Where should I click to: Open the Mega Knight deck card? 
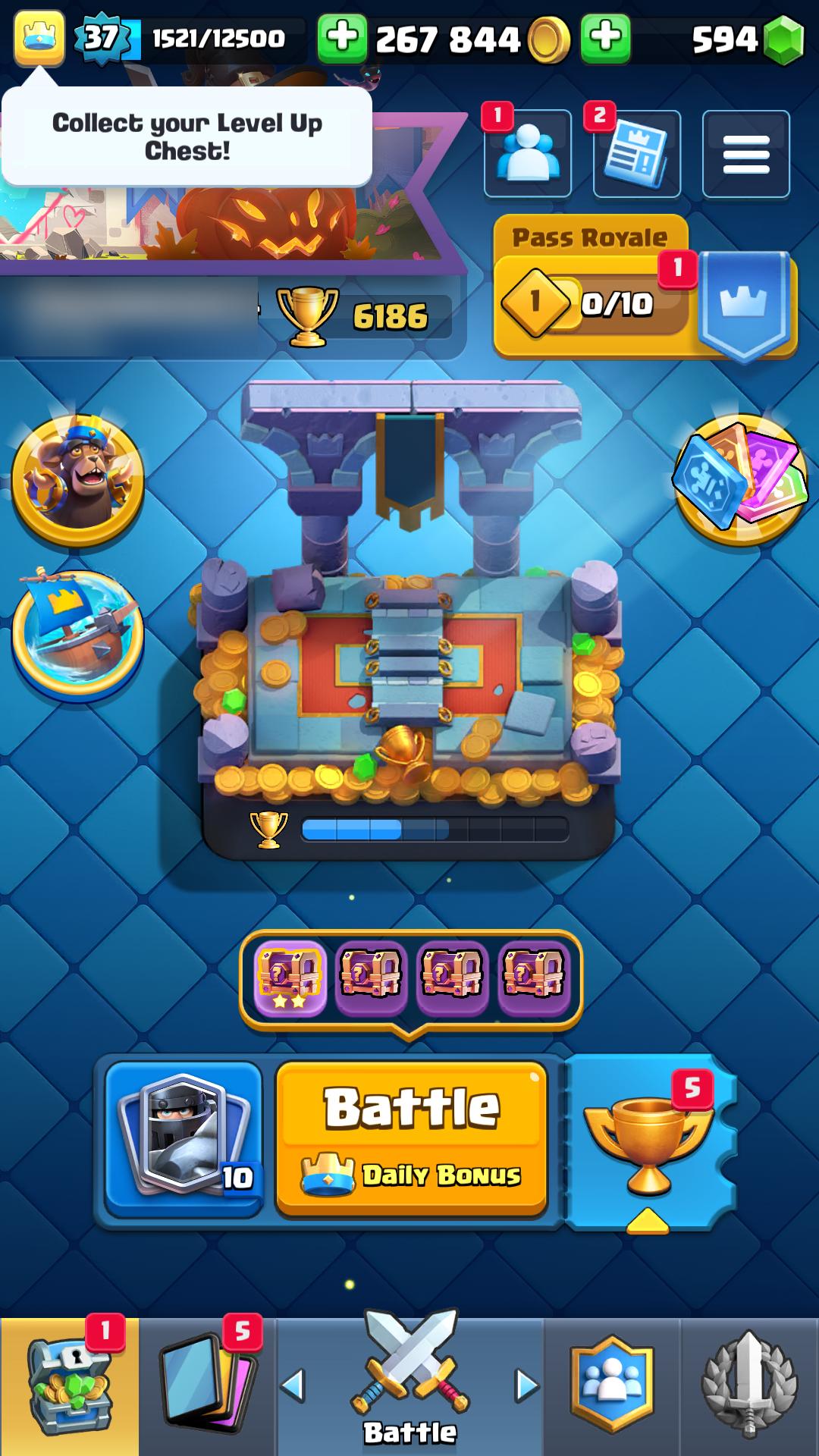(184, 1136)
